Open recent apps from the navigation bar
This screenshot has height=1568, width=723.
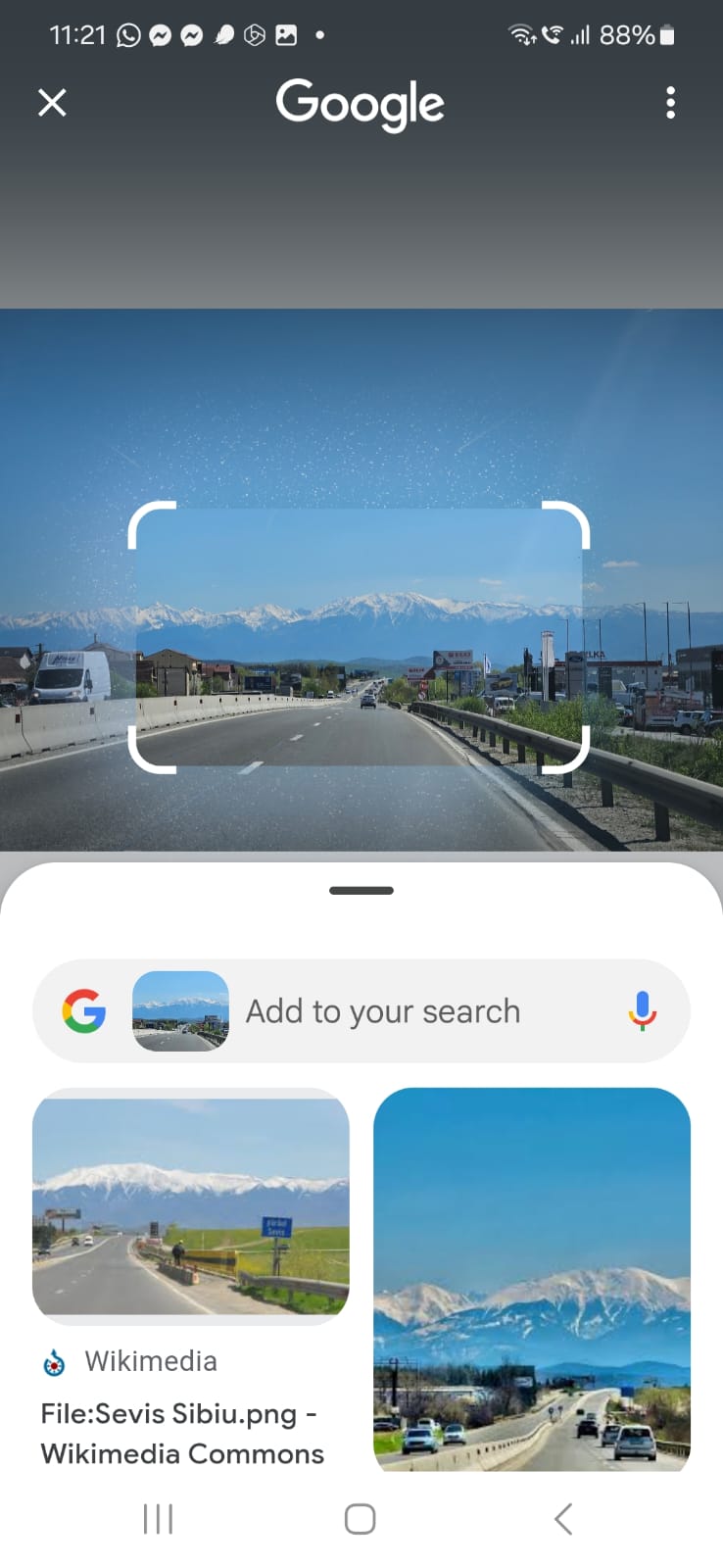[x=158, y=1519]
